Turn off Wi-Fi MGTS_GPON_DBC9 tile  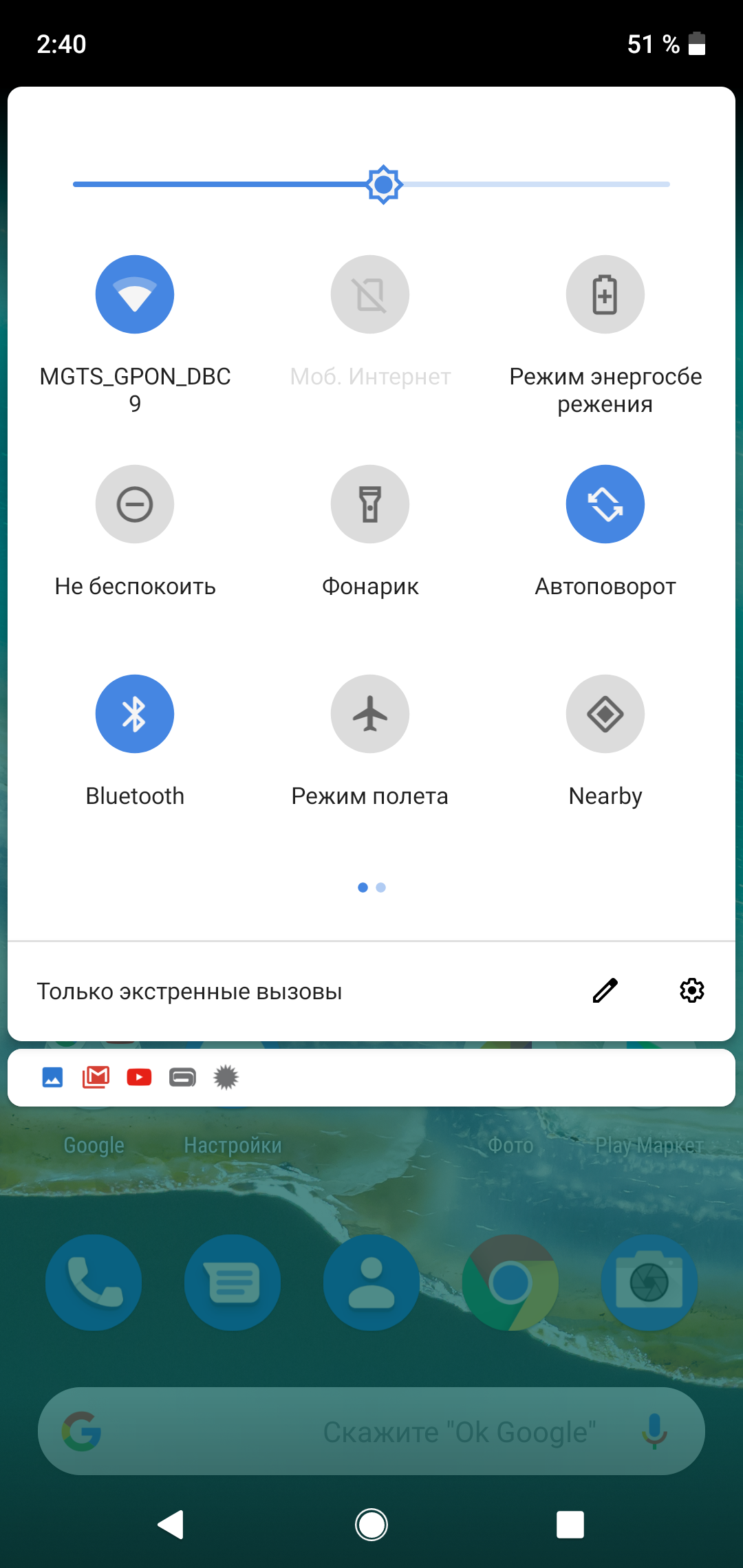coord(135,294)
